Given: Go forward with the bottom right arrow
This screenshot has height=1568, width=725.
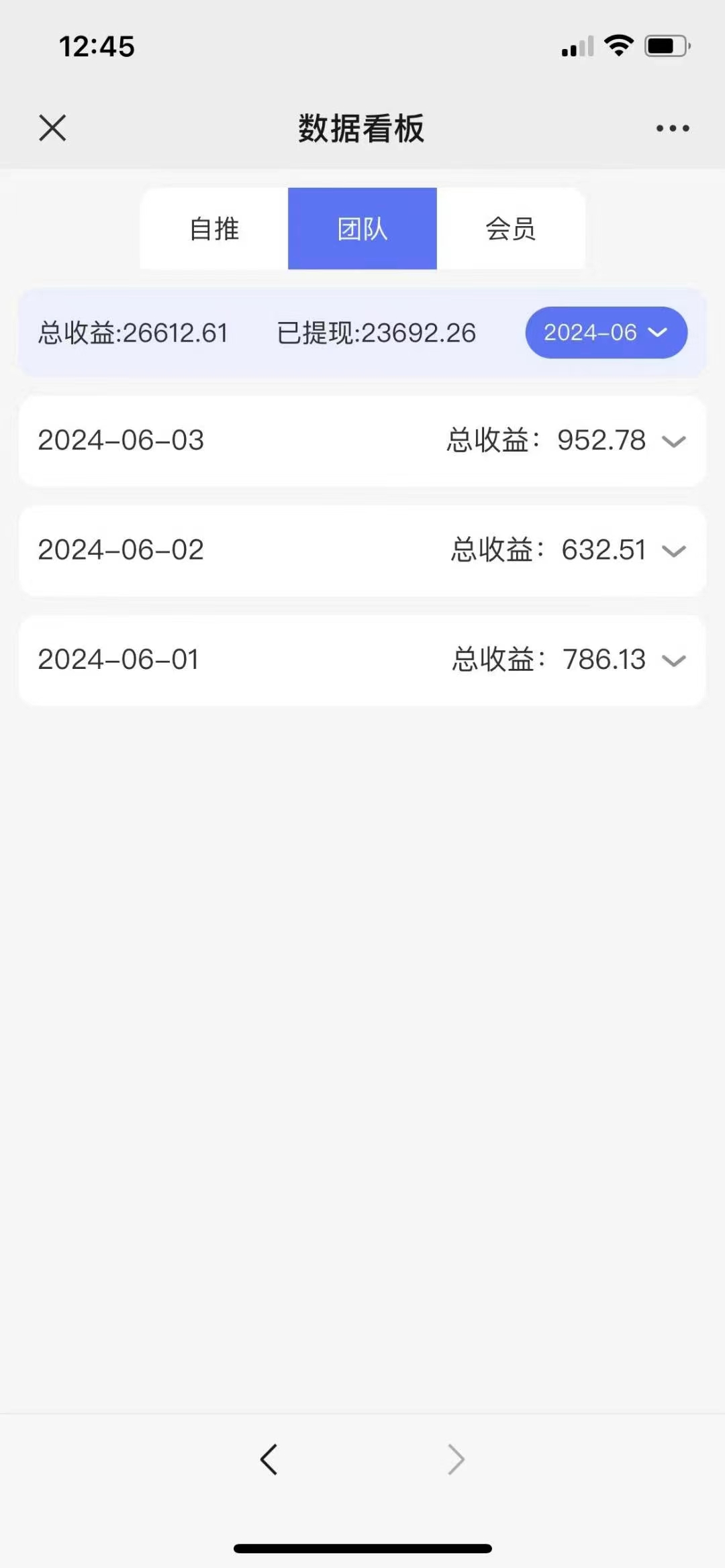Looking at the screenshot, I should click(x=456, y=1459).
